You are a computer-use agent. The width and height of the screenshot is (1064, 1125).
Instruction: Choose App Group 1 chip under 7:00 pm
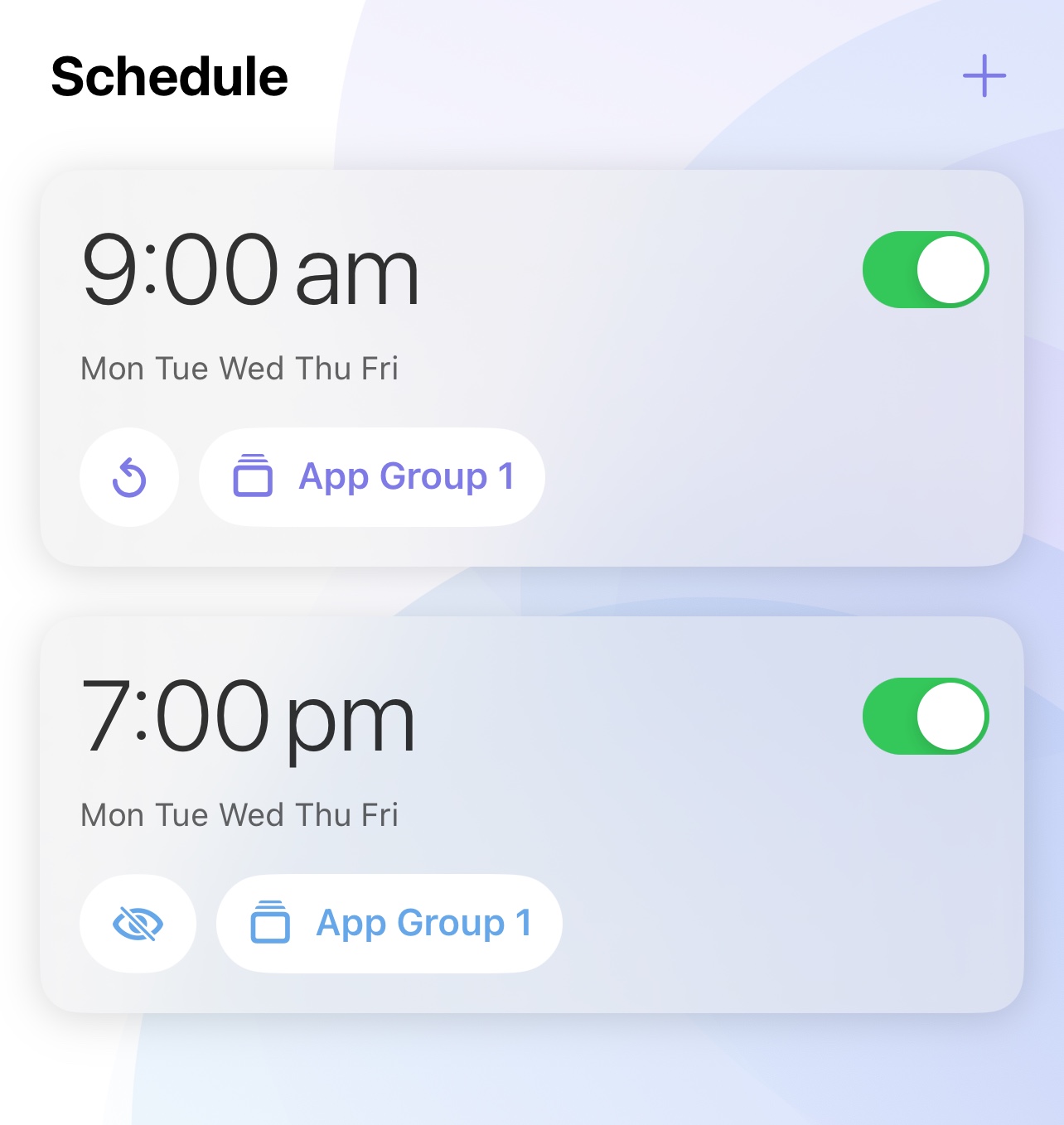[389, 924]
